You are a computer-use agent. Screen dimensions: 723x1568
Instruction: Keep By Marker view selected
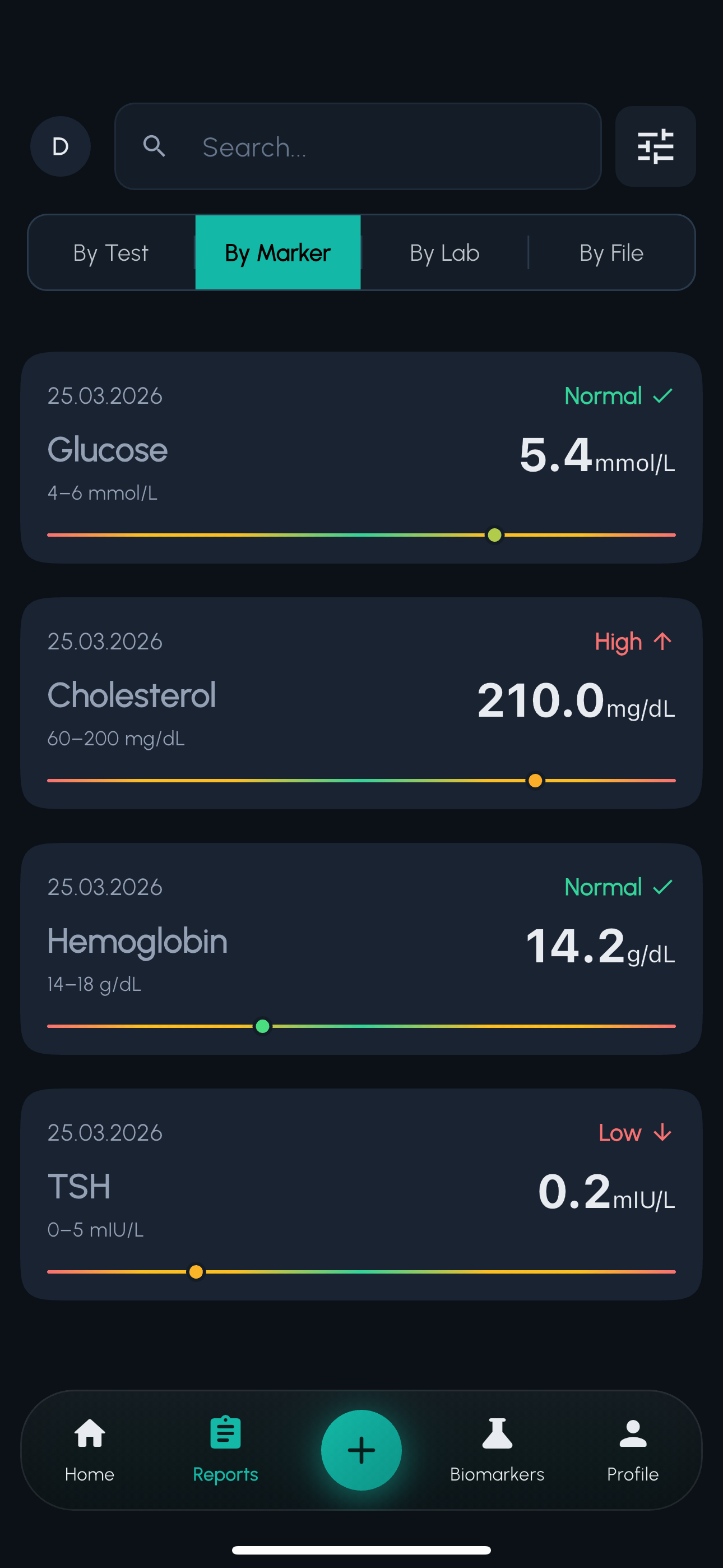point(277,252)
